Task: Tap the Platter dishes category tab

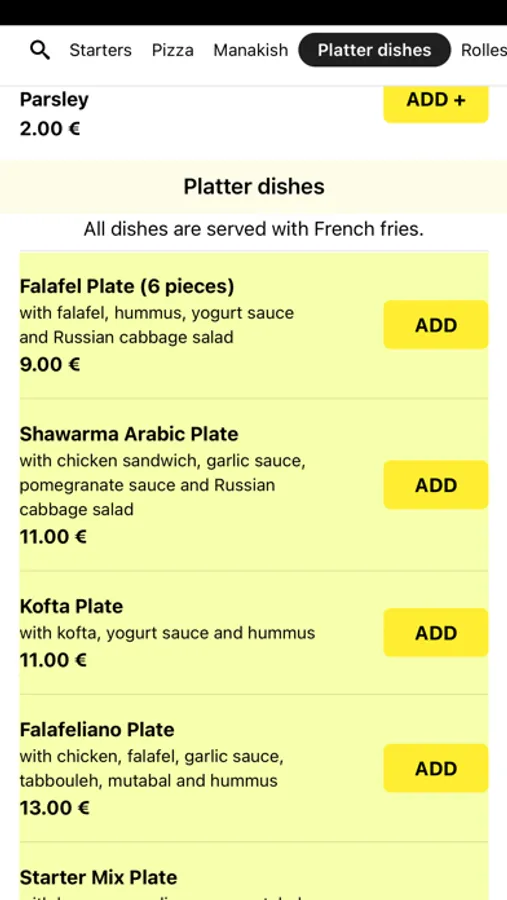Action: tap(374, 50)
